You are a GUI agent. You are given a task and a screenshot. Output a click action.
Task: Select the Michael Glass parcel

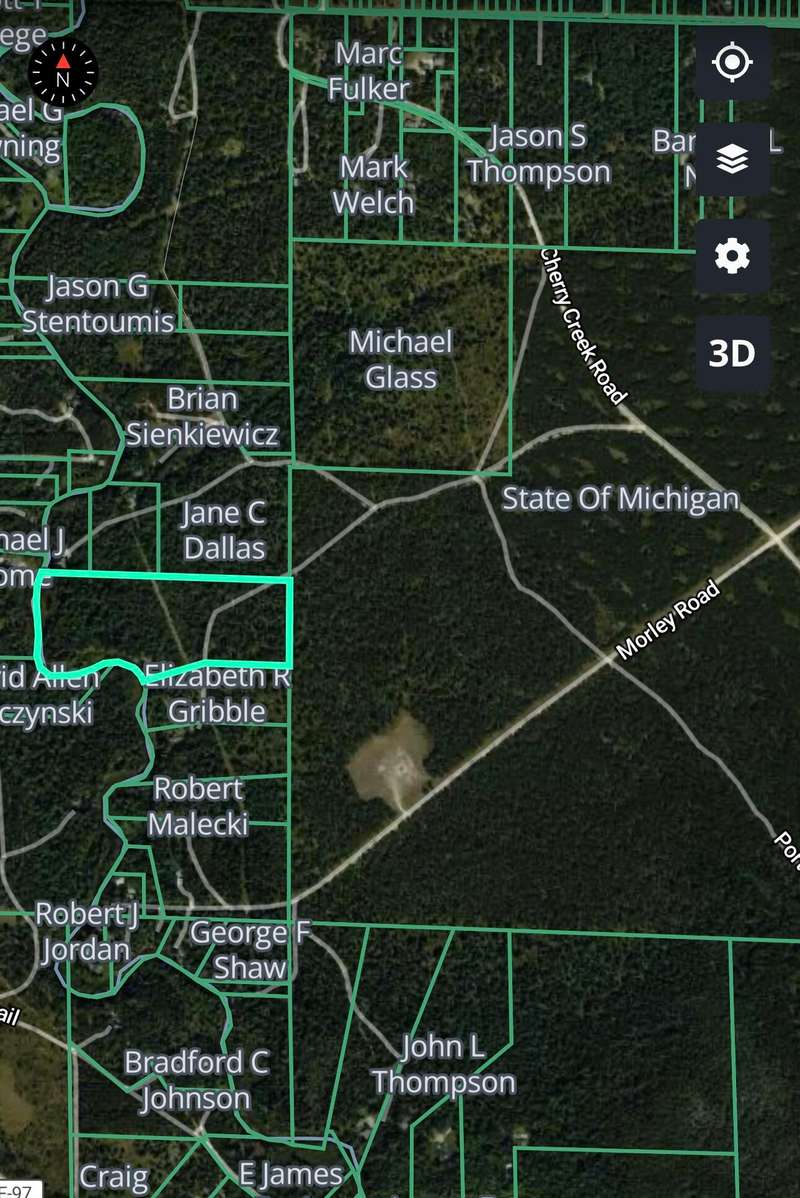(x=401, y=359)
